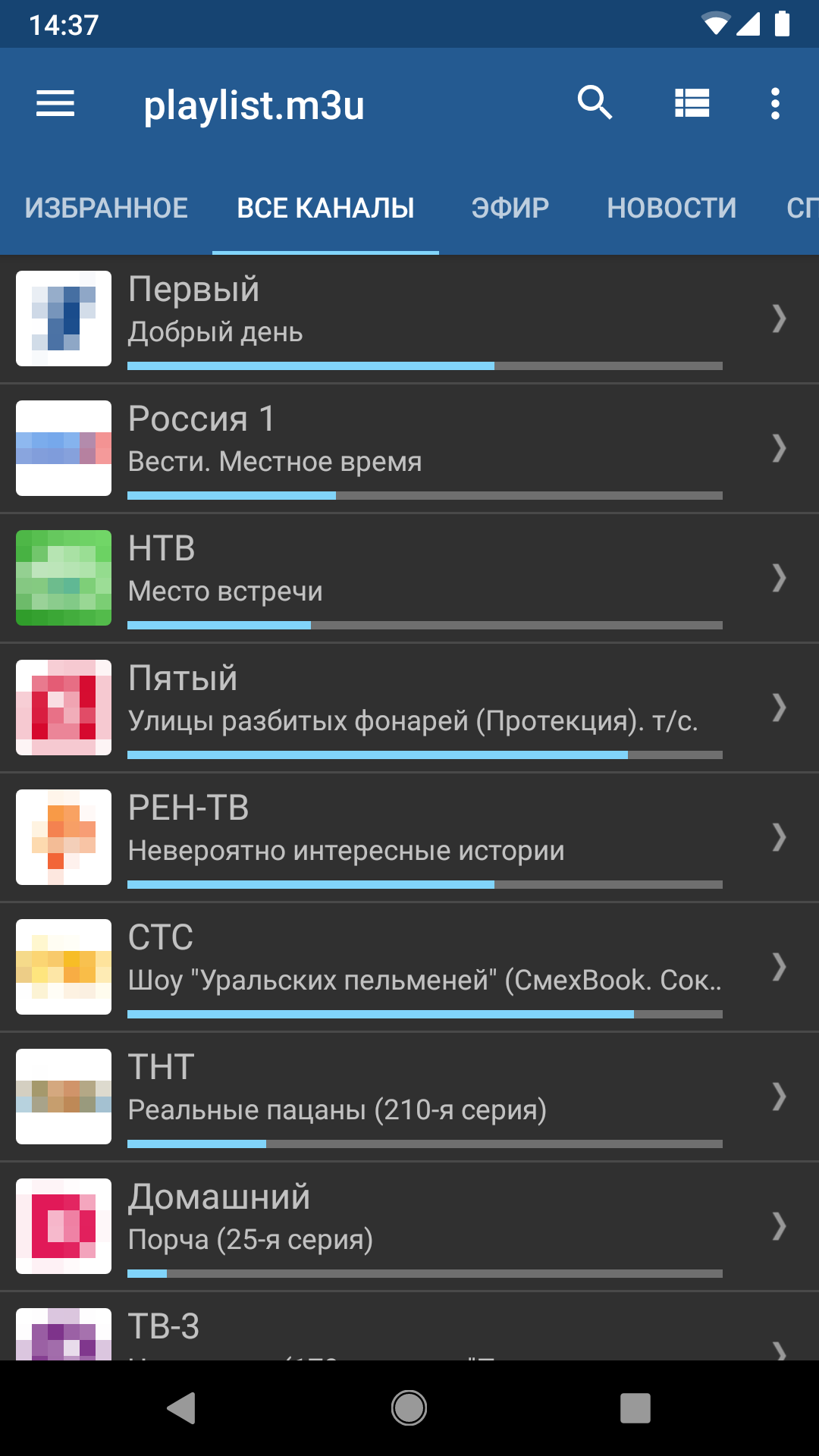Switch to the ИЗБРАННОЕ tab
Image resolution: width=819 pixels, height=1456 pixels.
click(106, 208)
